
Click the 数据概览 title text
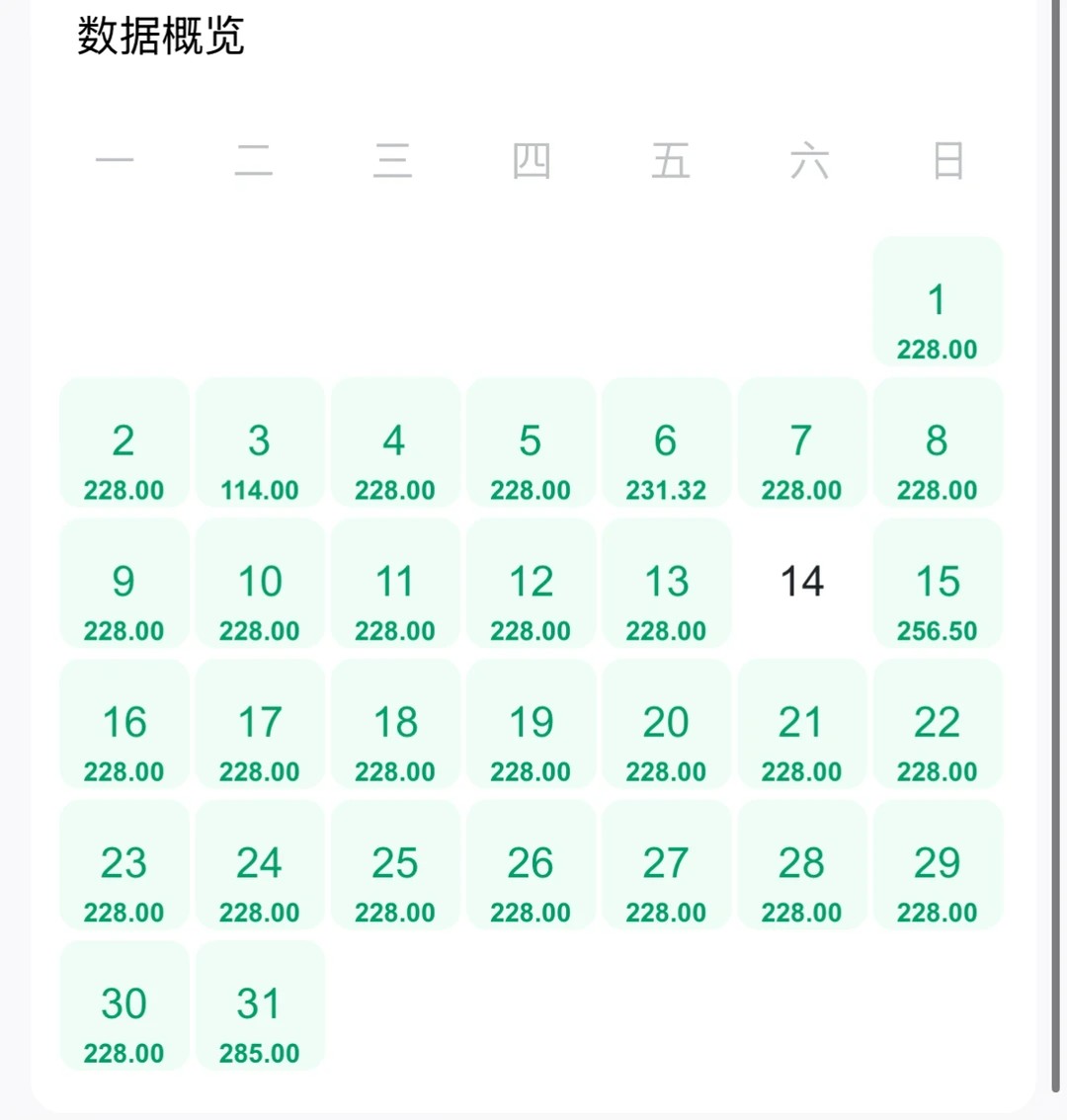(x=158, y=37)
